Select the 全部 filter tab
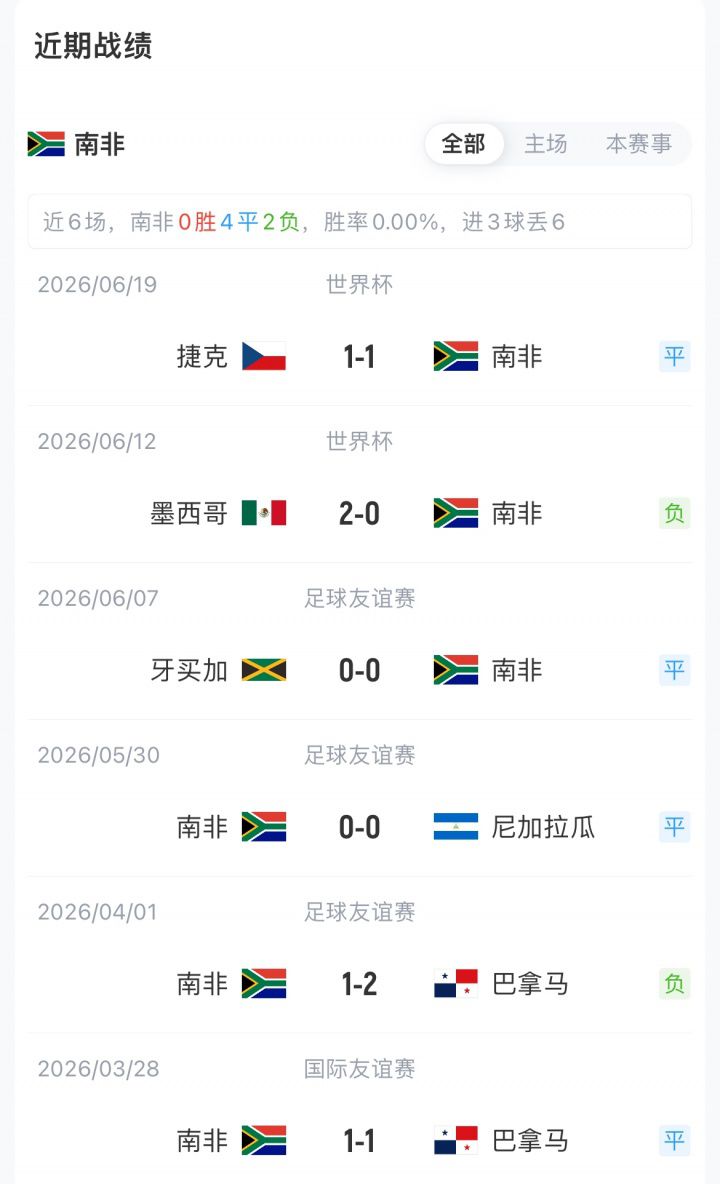 click(x=463, y=143)
